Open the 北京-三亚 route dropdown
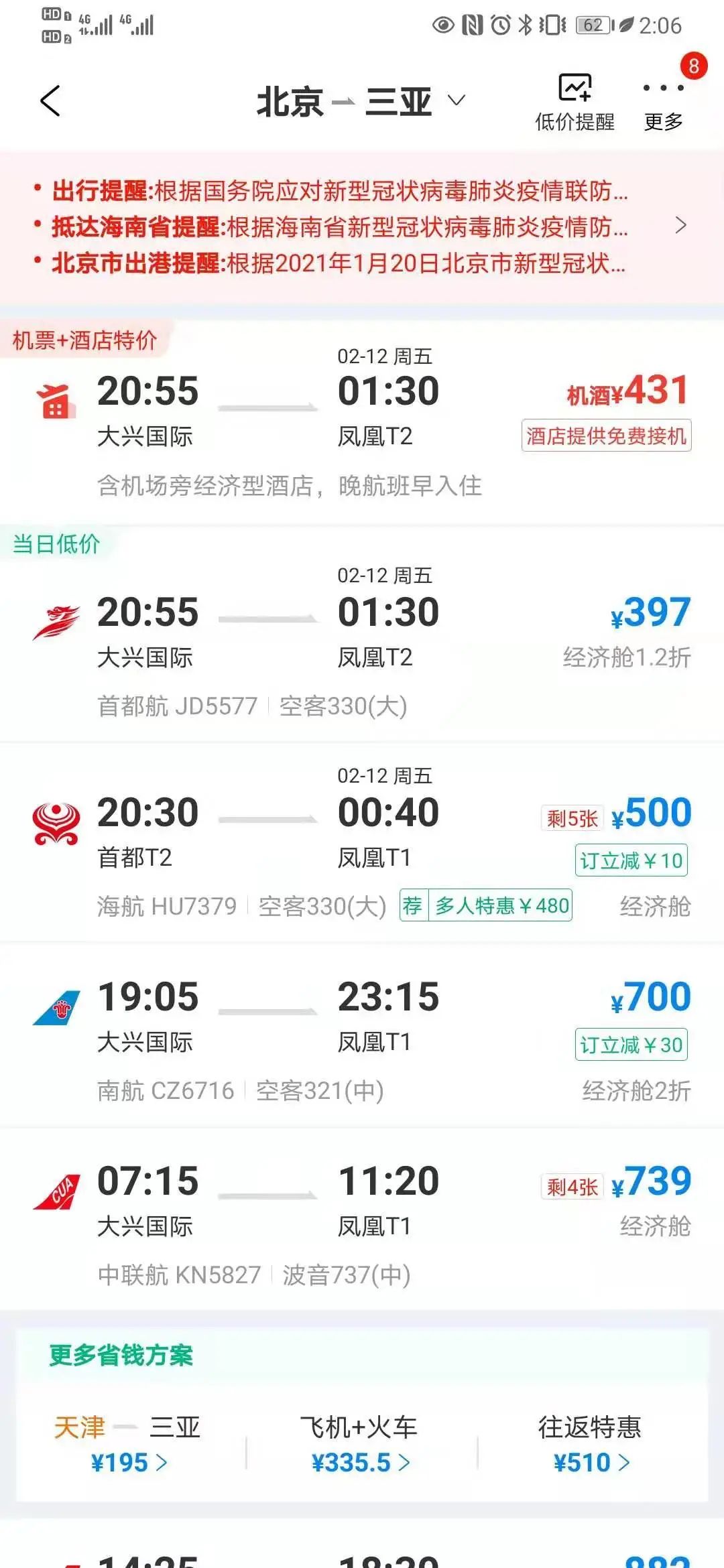Image resolution: width=724 pixels, height=1568 pixels. point(361,102)
